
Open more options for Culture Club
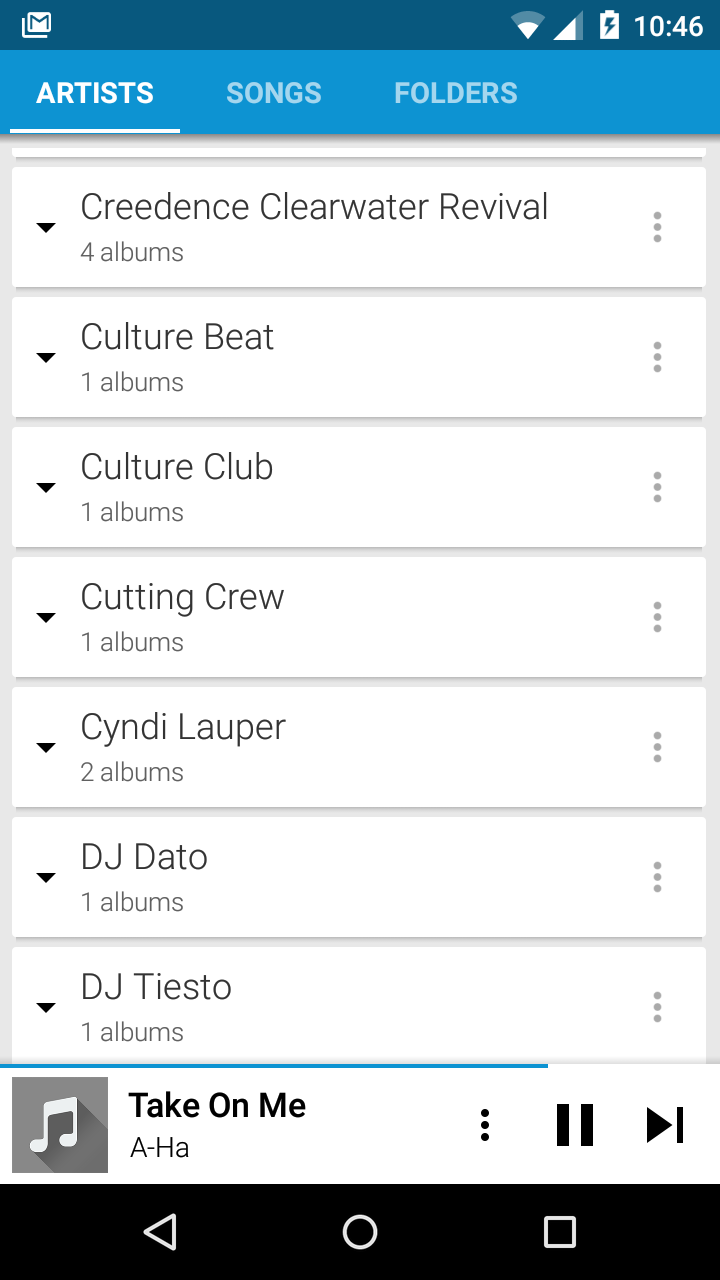[657, 487]
